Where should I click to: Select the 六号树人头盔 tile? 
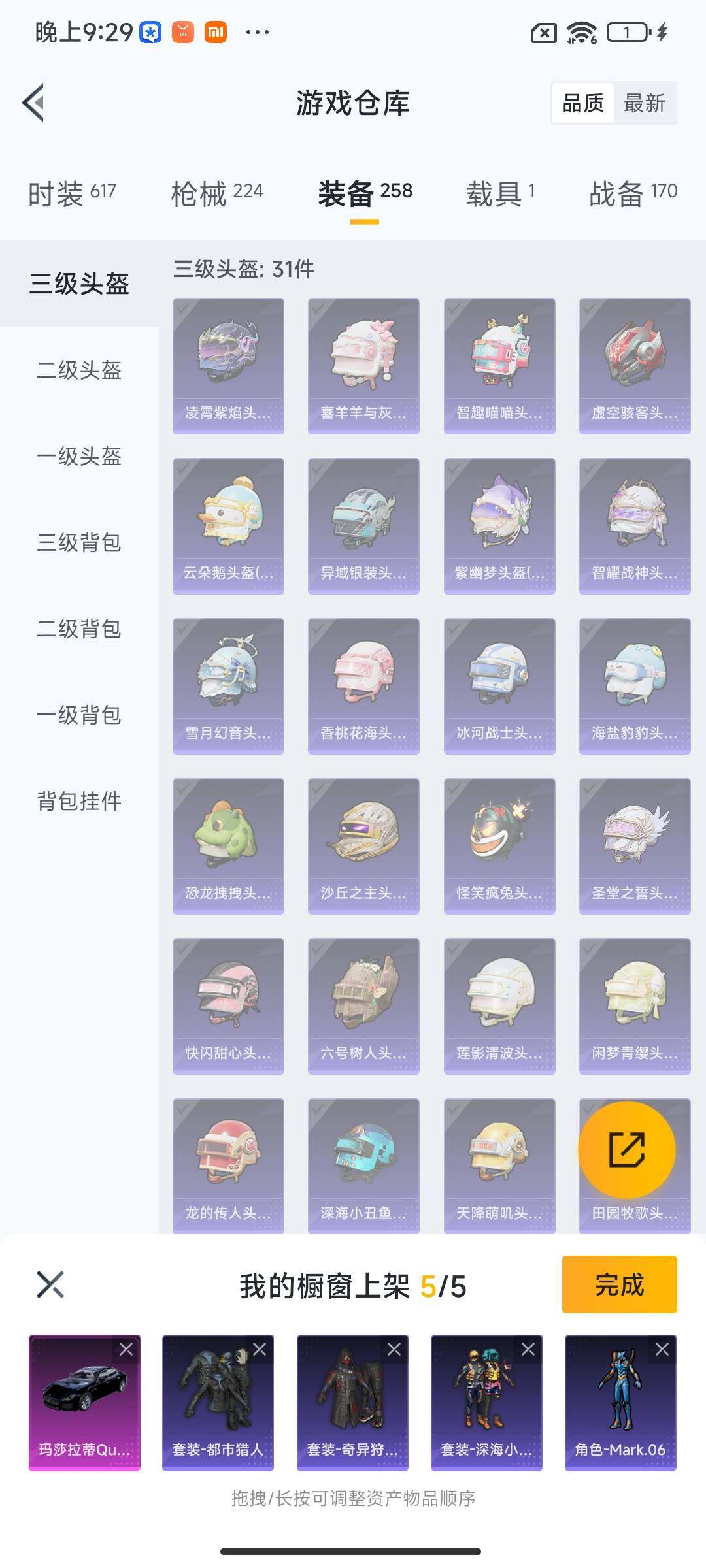point(363,1005)
